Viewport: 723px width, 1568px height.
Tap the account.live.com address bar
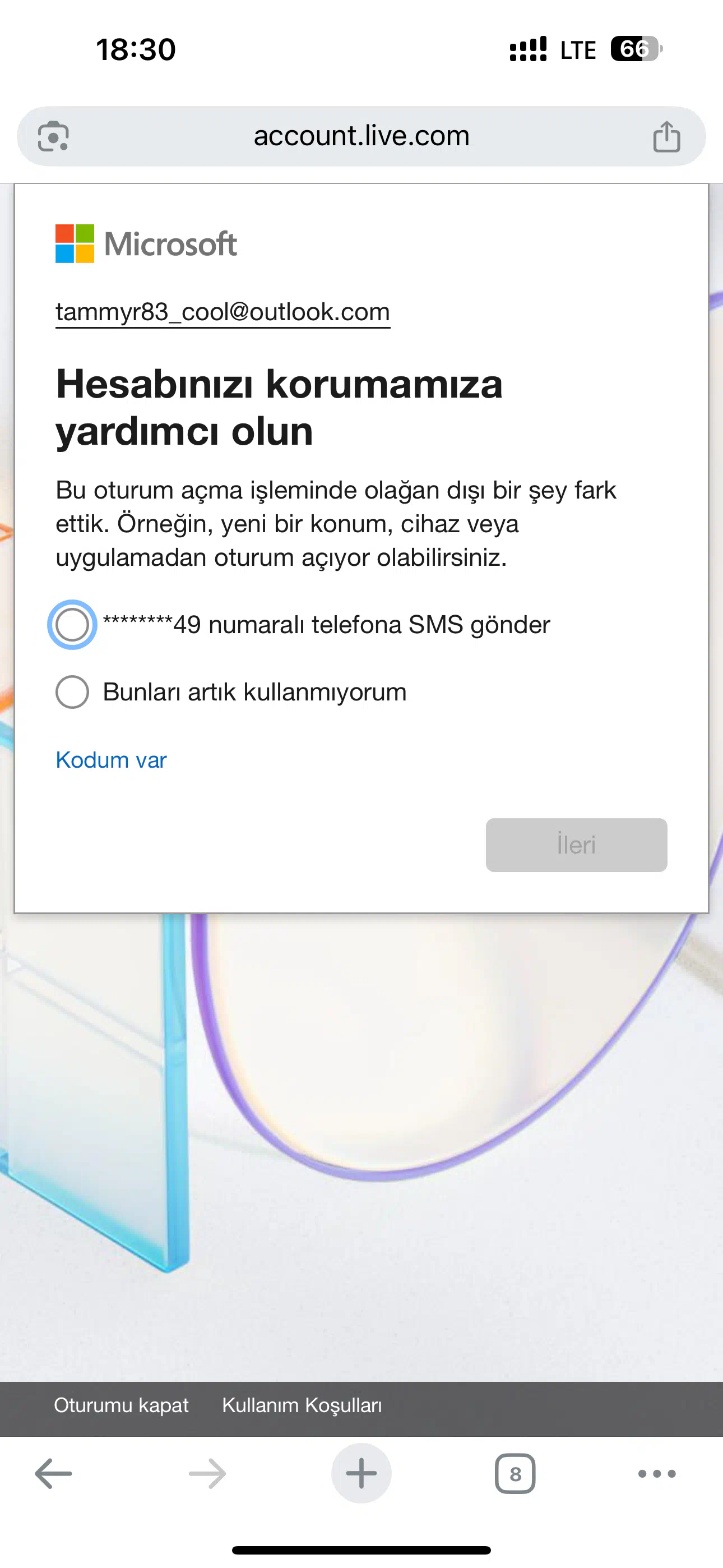(x=361, y=136)
